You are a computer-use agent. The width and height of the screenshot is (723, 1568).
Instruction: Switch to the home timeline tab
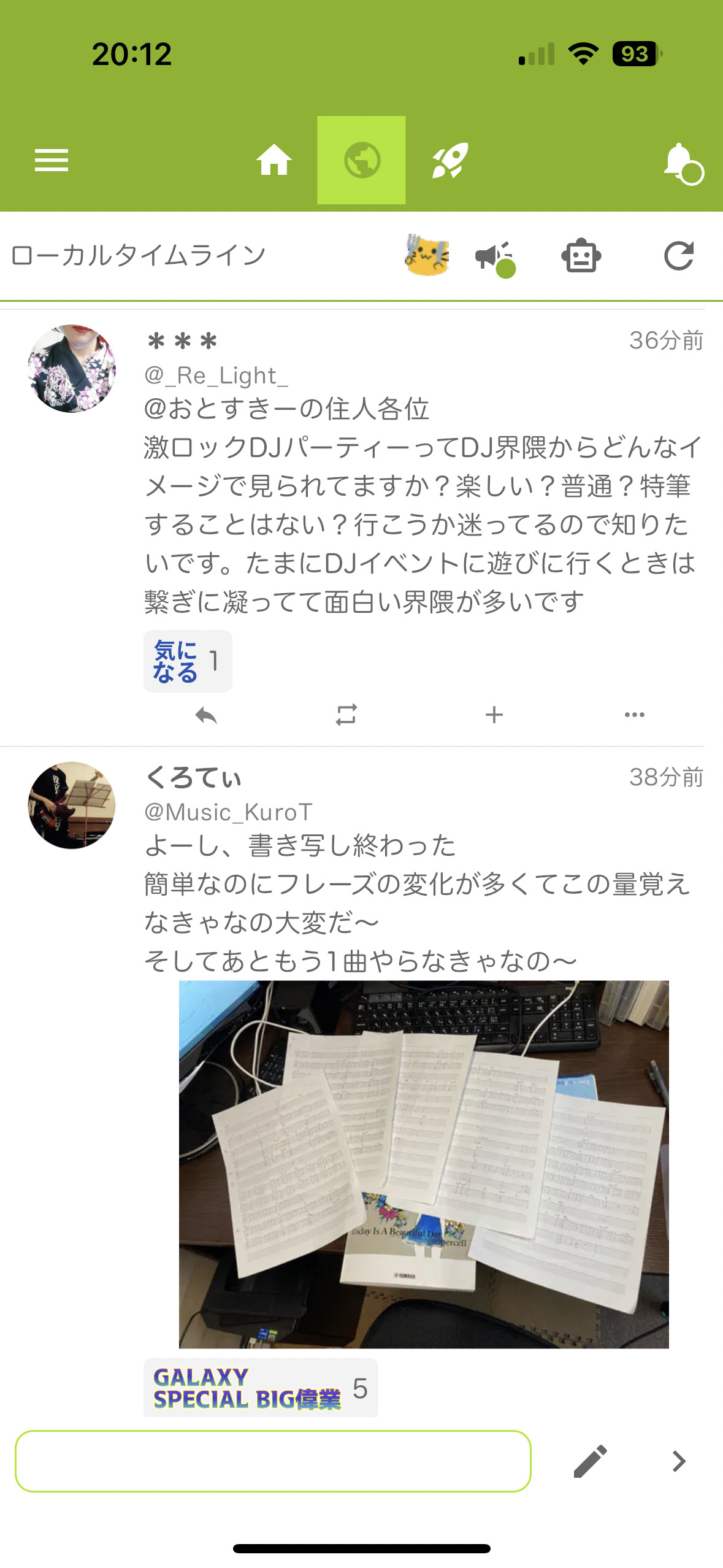[274, 161]
